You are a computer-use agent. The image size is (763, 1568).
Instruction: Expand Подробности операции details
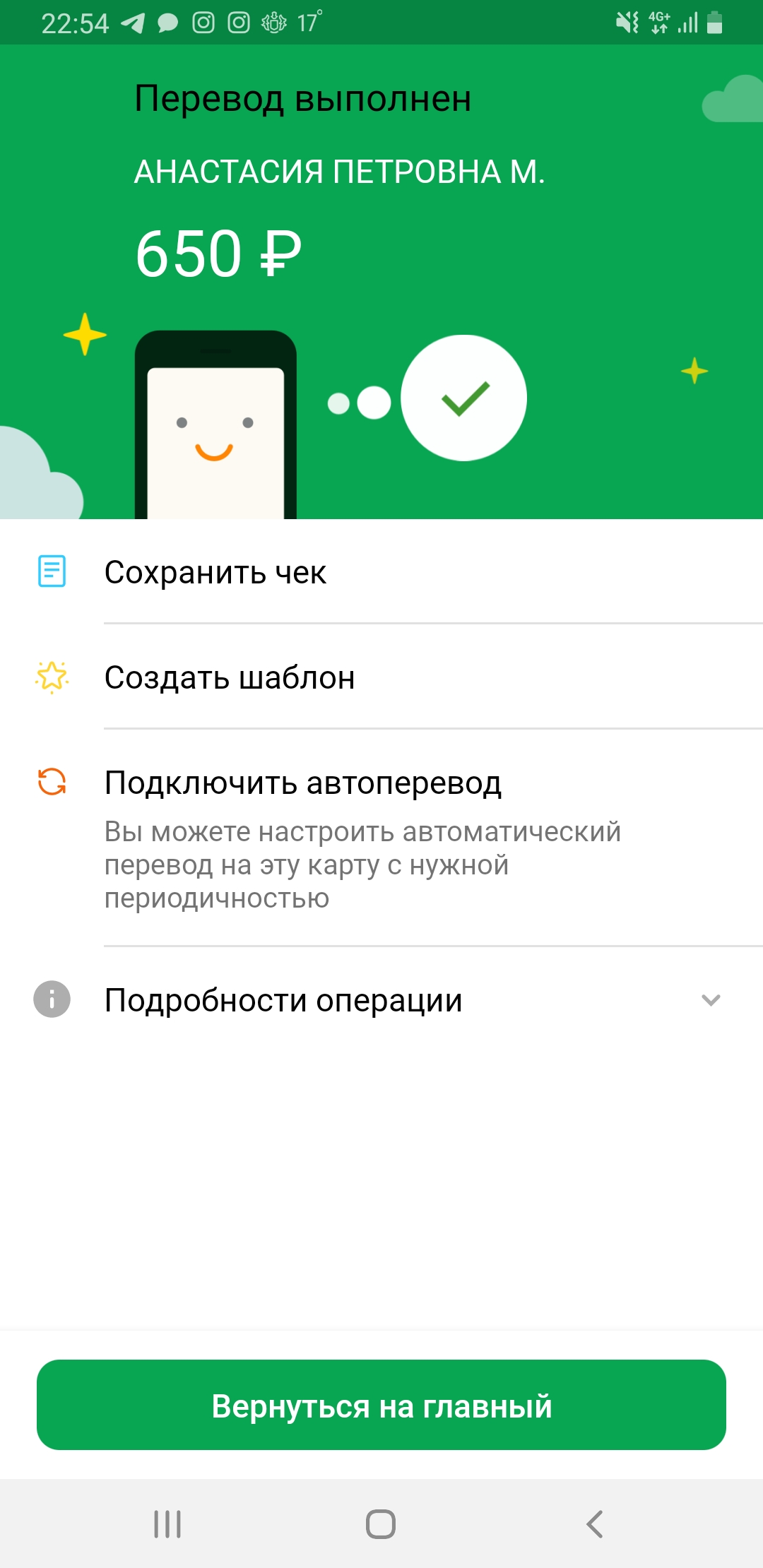381,1000
